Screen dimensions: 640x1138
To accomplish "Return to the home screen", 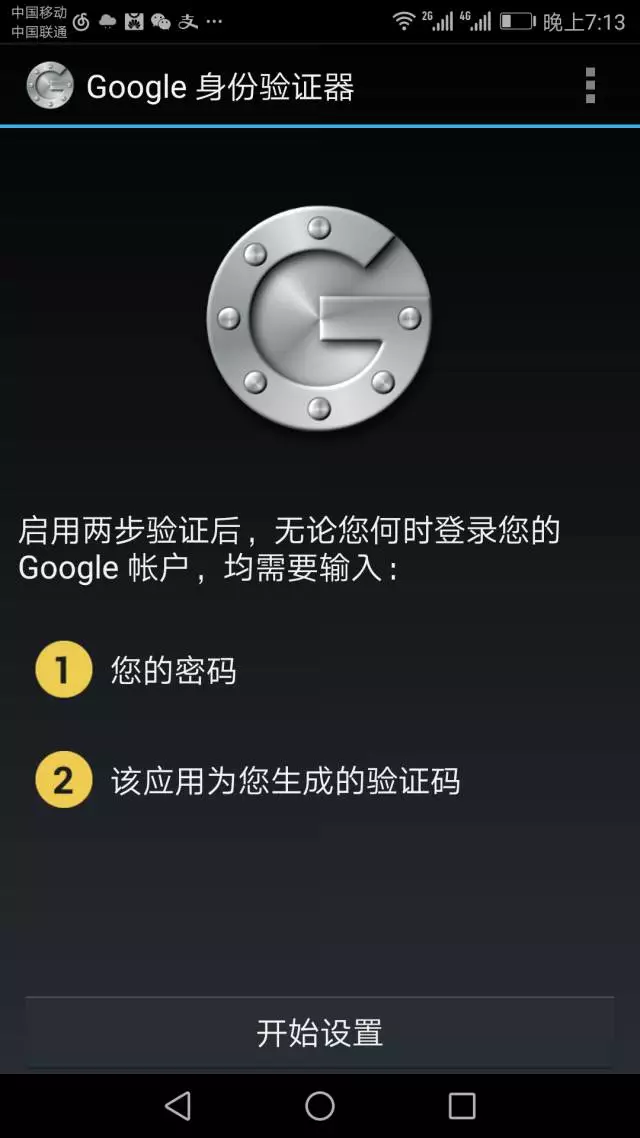I will [x=320, y=1105].
